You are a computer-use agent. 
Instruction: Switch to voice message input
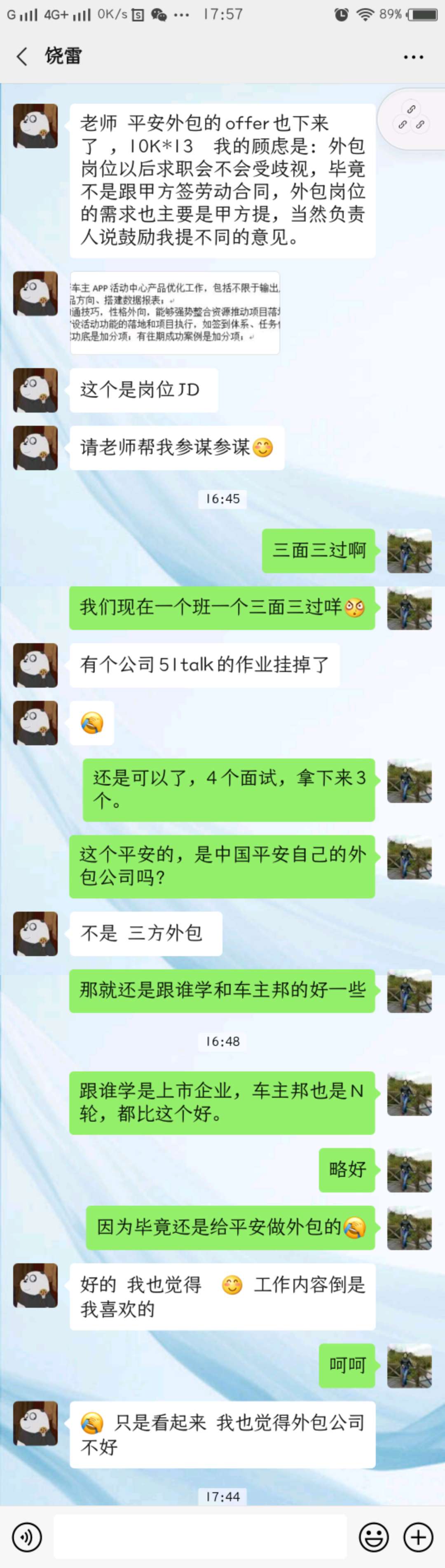27,1537
